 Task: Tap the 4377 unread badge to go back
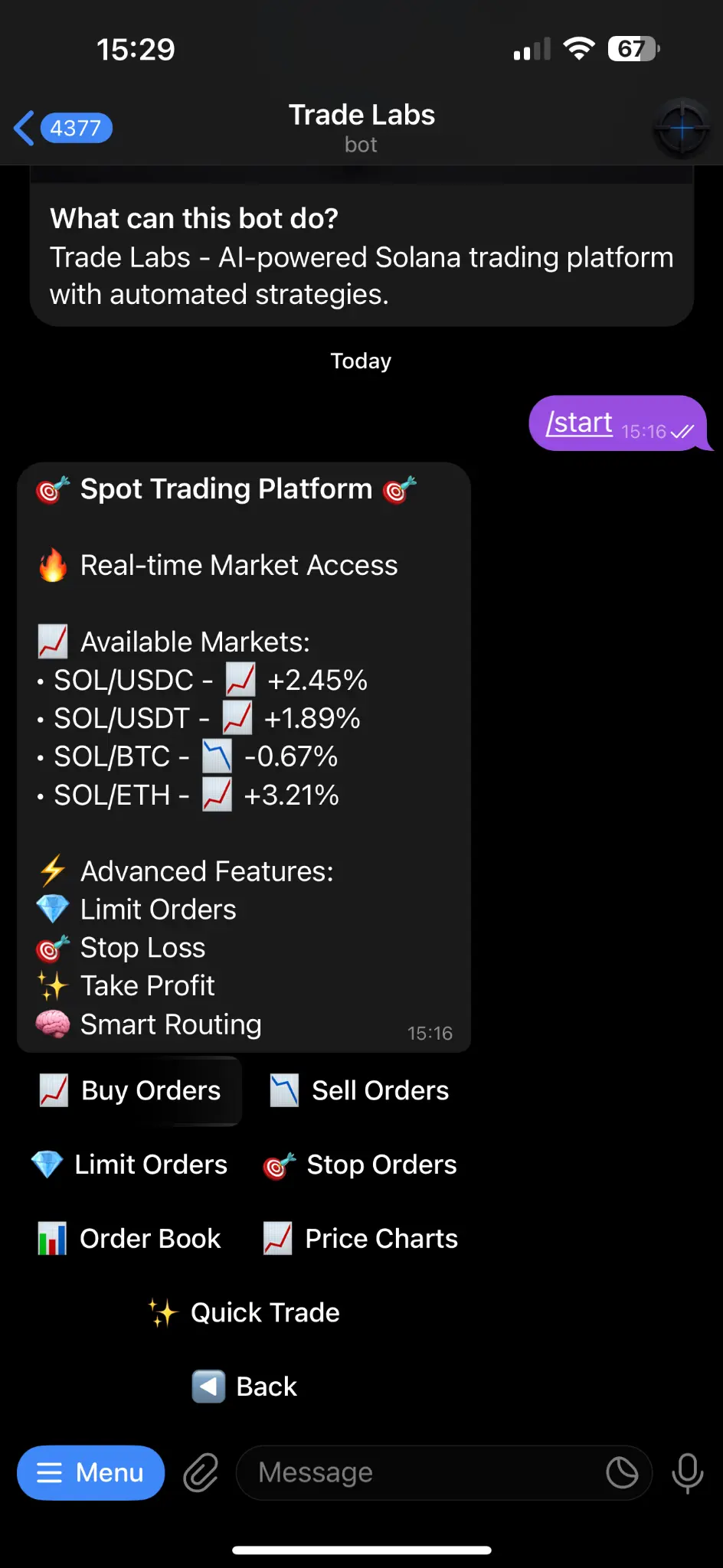[75, 128]
